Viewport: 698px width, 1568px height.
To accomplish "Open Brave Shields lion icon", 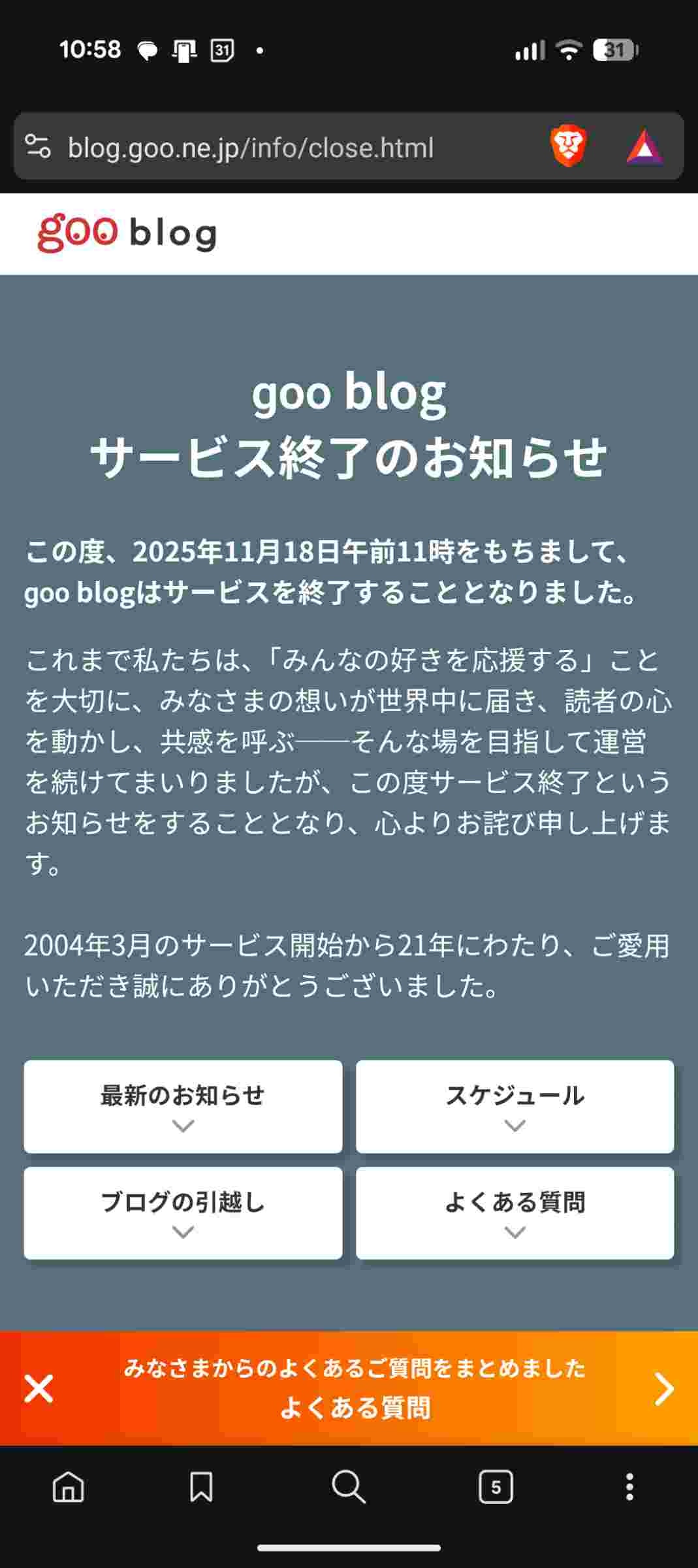I will click(569, 146).
